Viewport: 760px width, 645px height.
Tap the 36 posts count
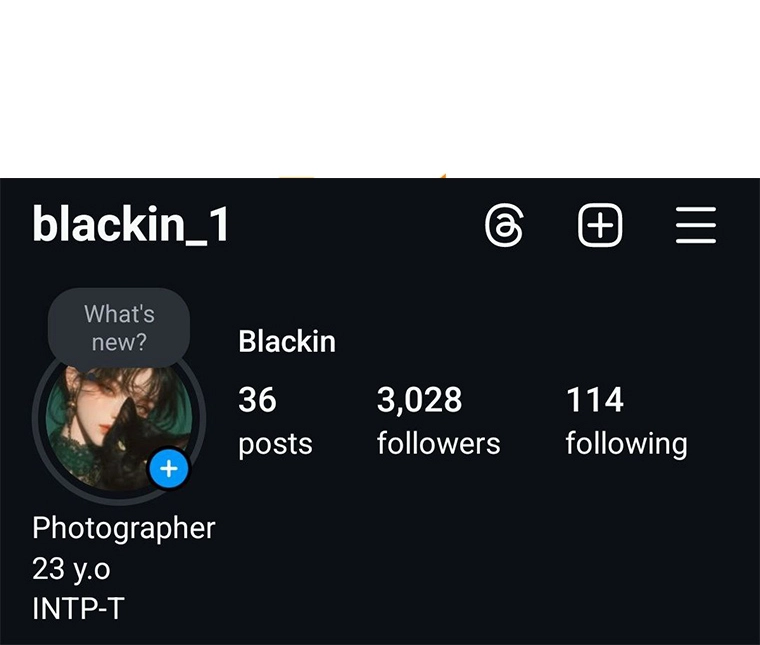pos(274,421)
